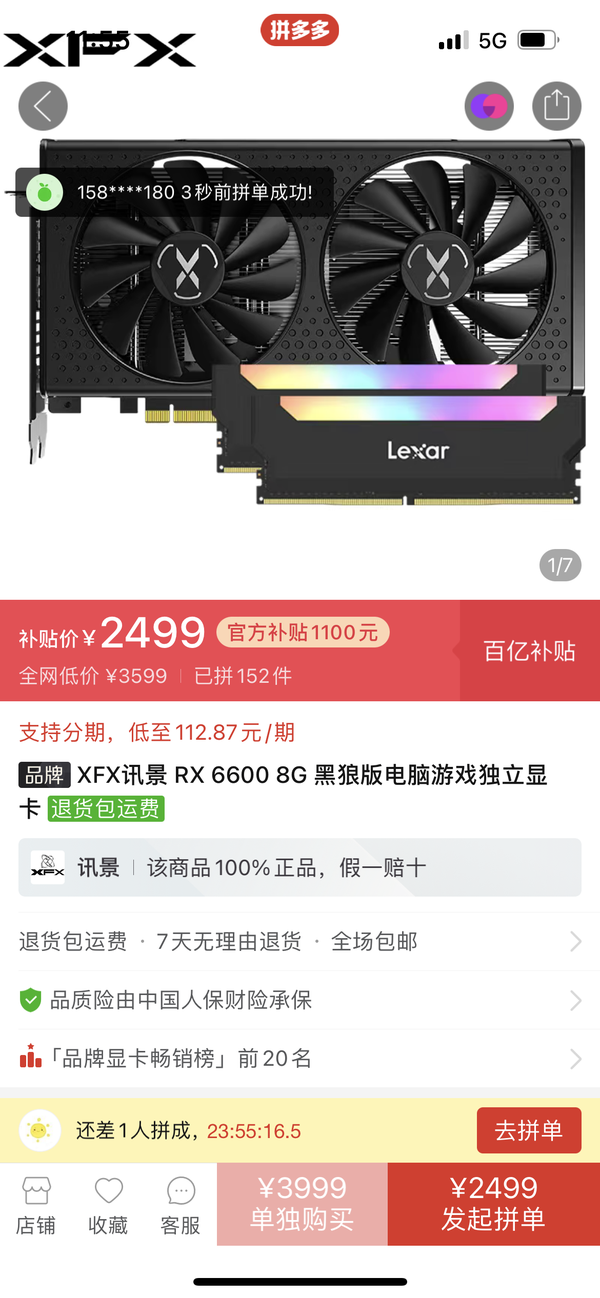600x1298 pixels.
Task: Open the 店铺 store page
Action: [x=37, y=1205]
